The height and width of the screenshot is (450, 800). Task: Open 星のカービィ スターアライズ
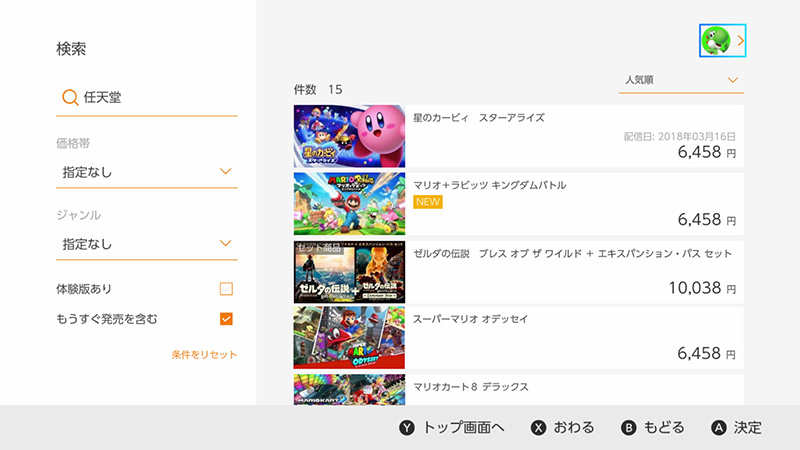point(518,137)
